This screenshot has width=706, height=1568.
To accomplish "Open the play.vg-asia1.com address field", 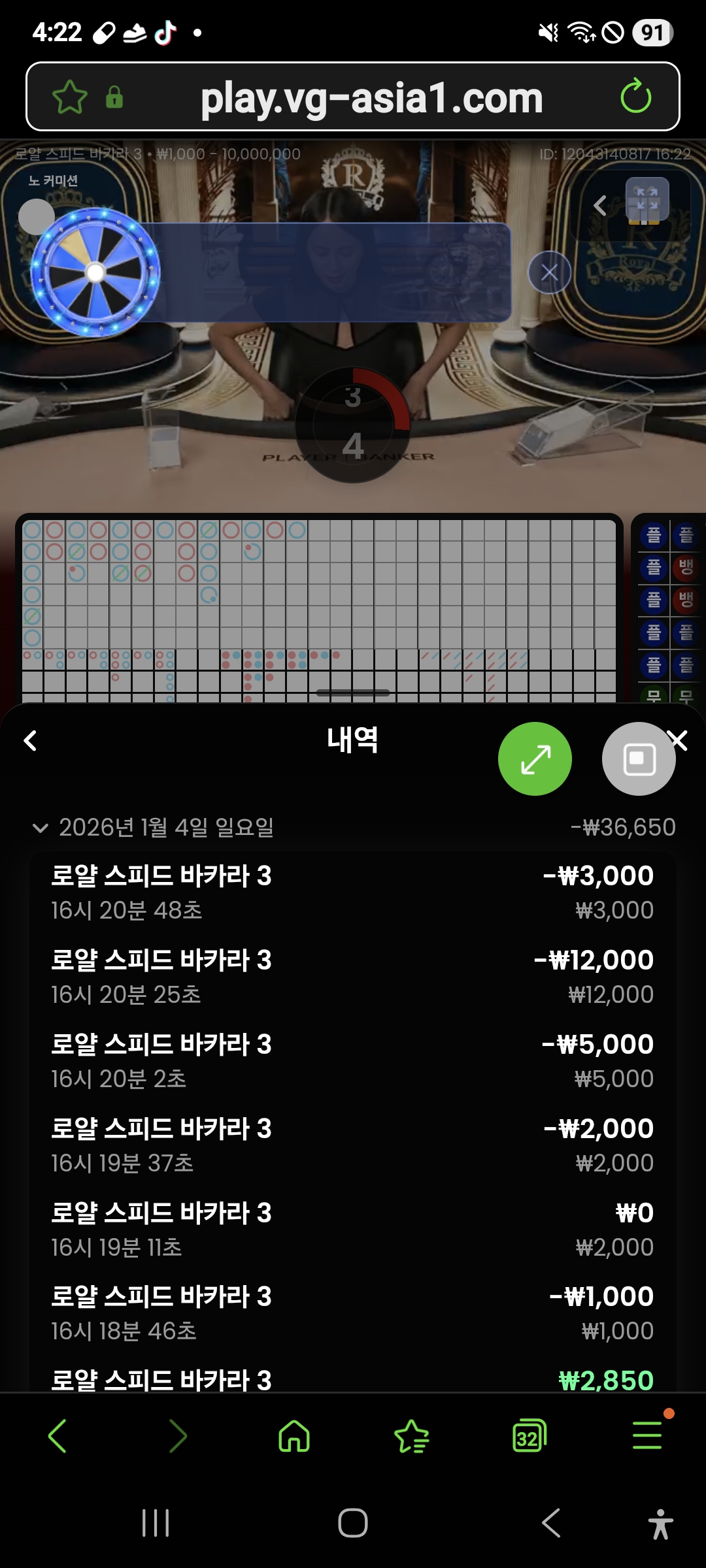I will point(371,98).
